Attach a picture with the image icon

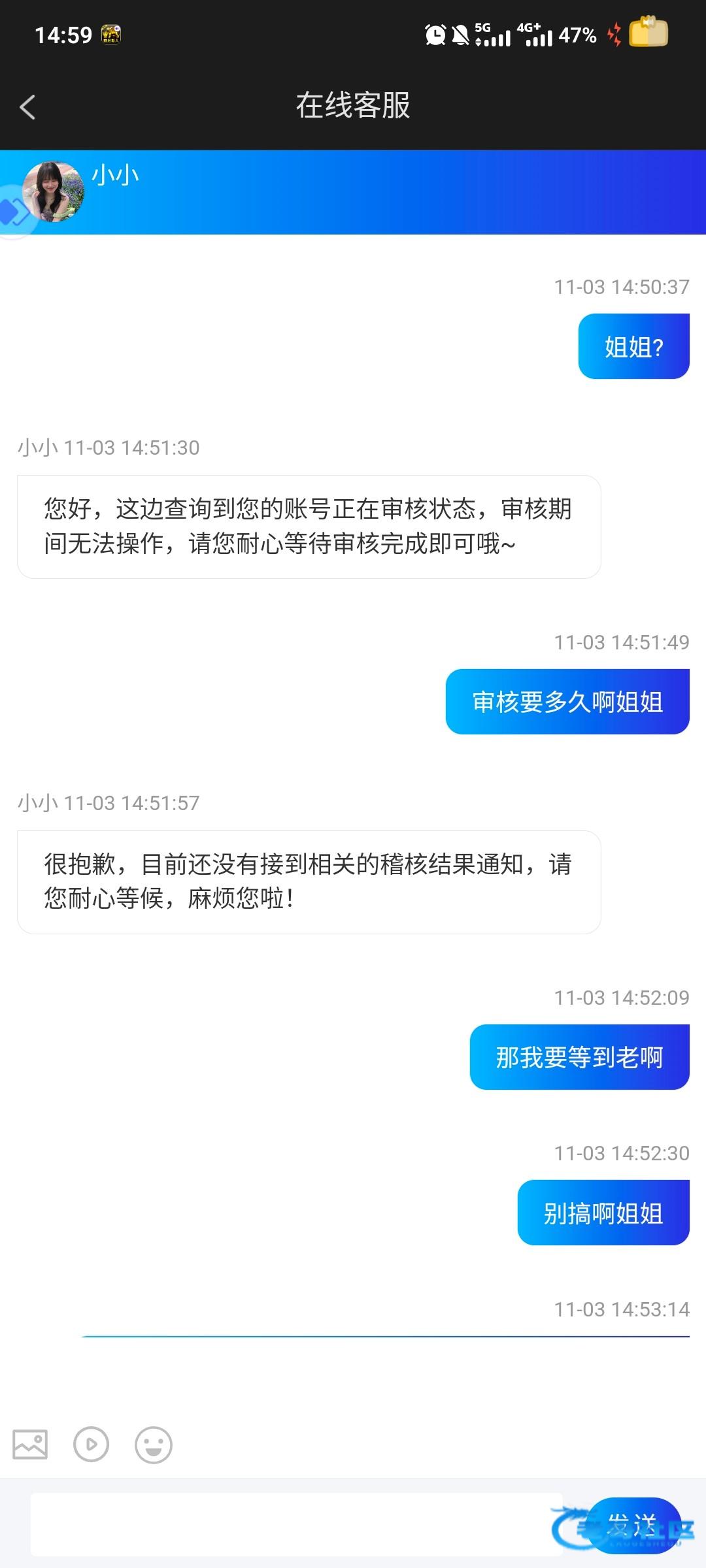(30, 1444)
